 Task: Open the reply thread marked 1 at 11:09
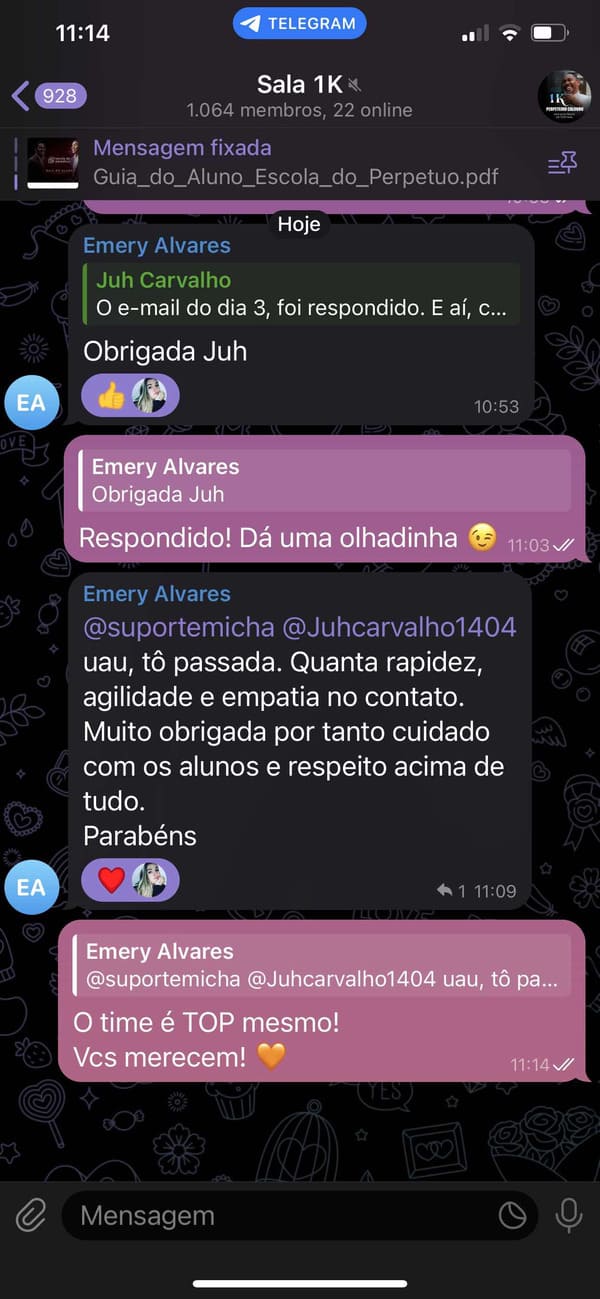pyautogui.click(x=452, y=890)
